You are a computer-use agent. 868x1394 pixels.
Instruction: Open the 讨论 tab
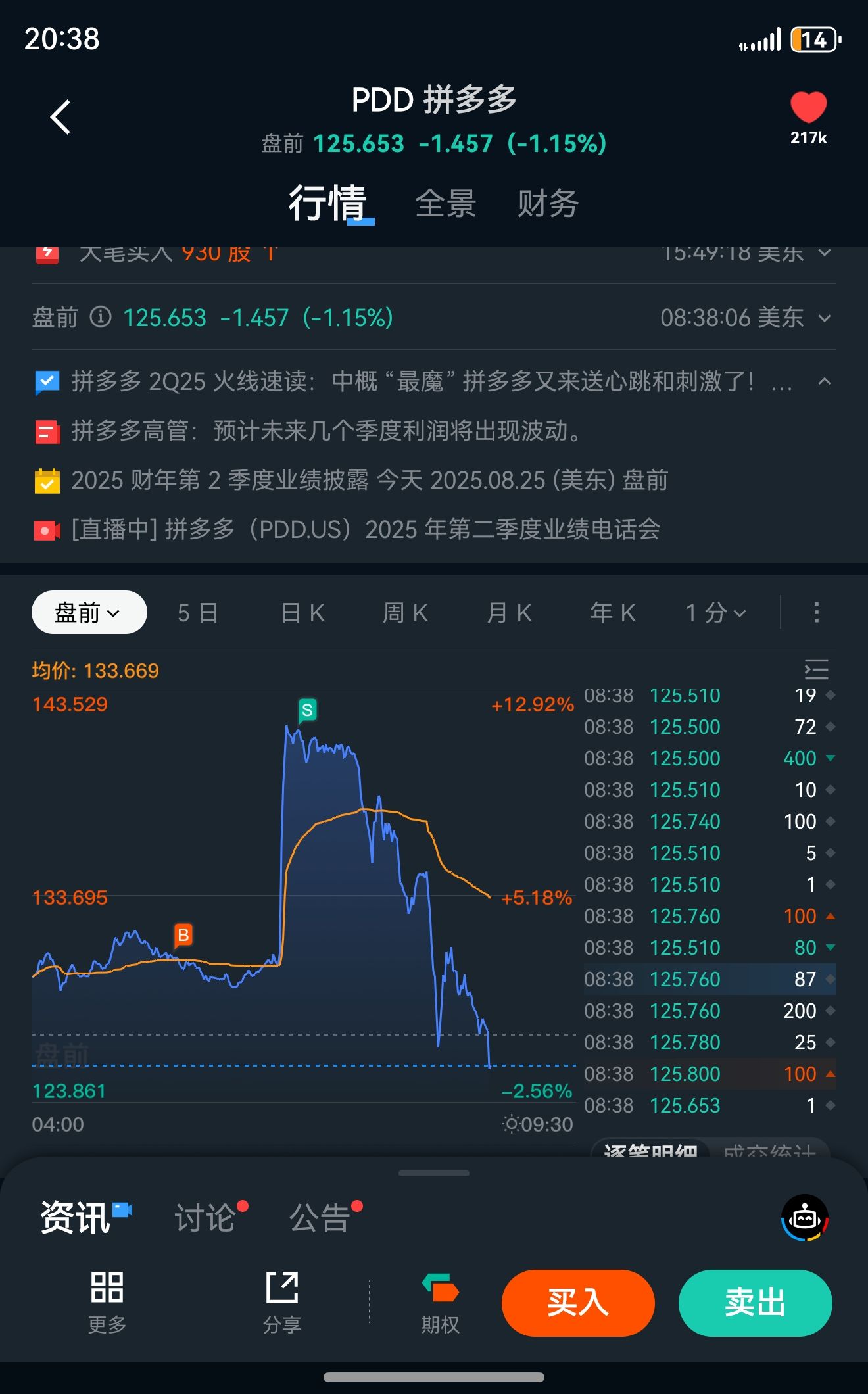coord(206,1217)
